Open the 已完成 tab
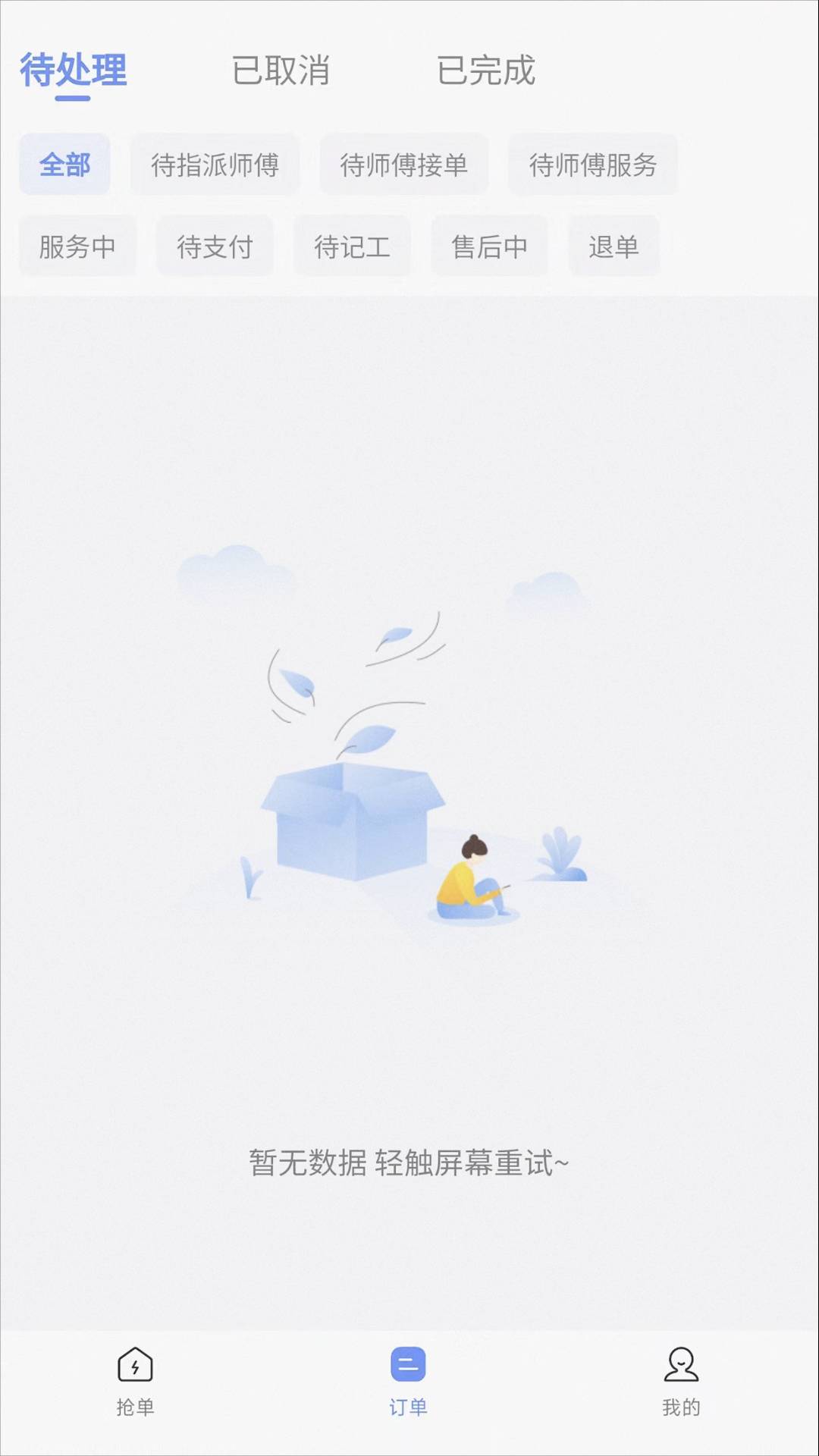 coord(485,71)
